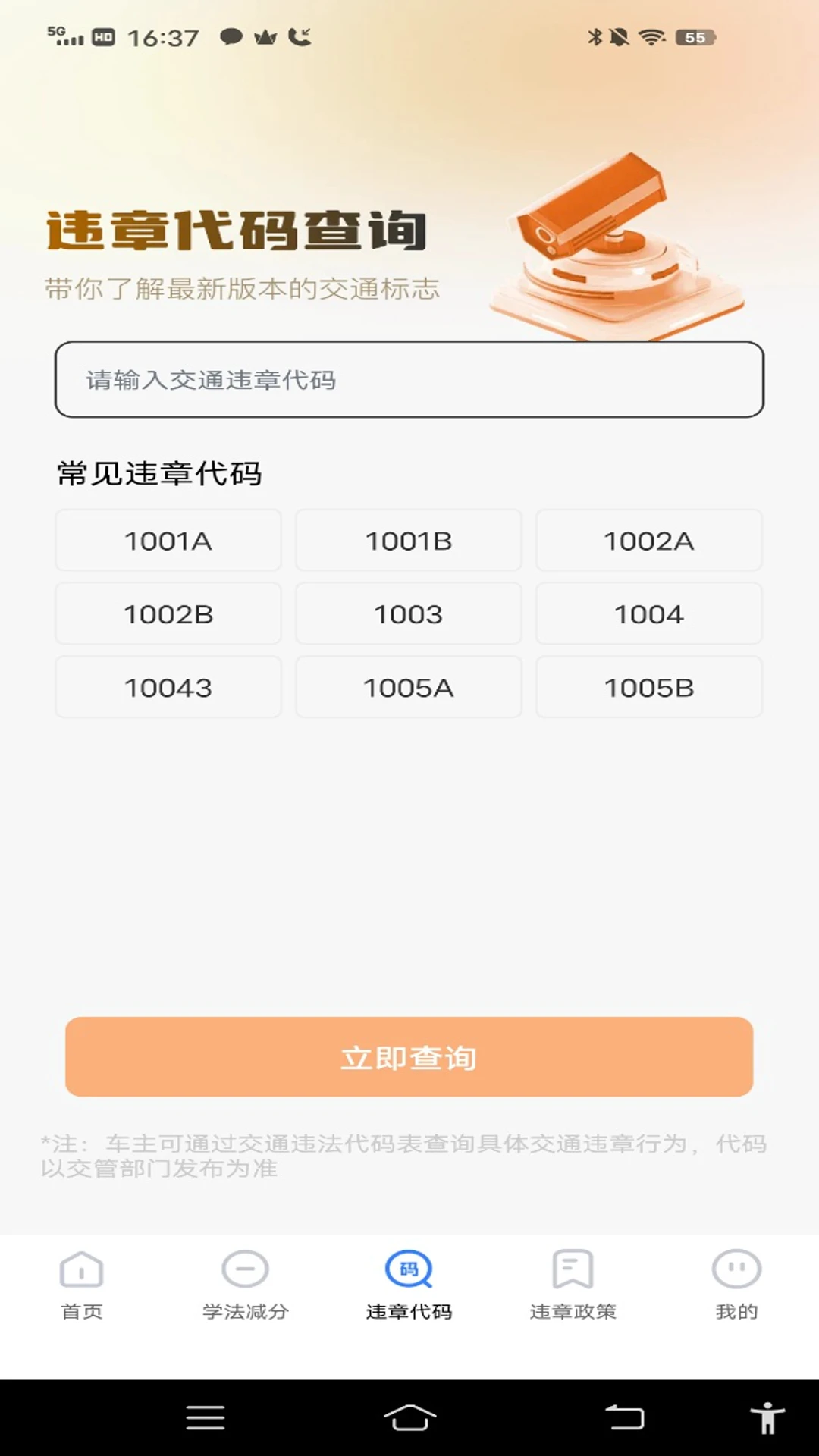Image resolution: width=819 pixels, height=1456 pixels.
Task: Select violation code 1002B
Action: (x=168, y=613)
